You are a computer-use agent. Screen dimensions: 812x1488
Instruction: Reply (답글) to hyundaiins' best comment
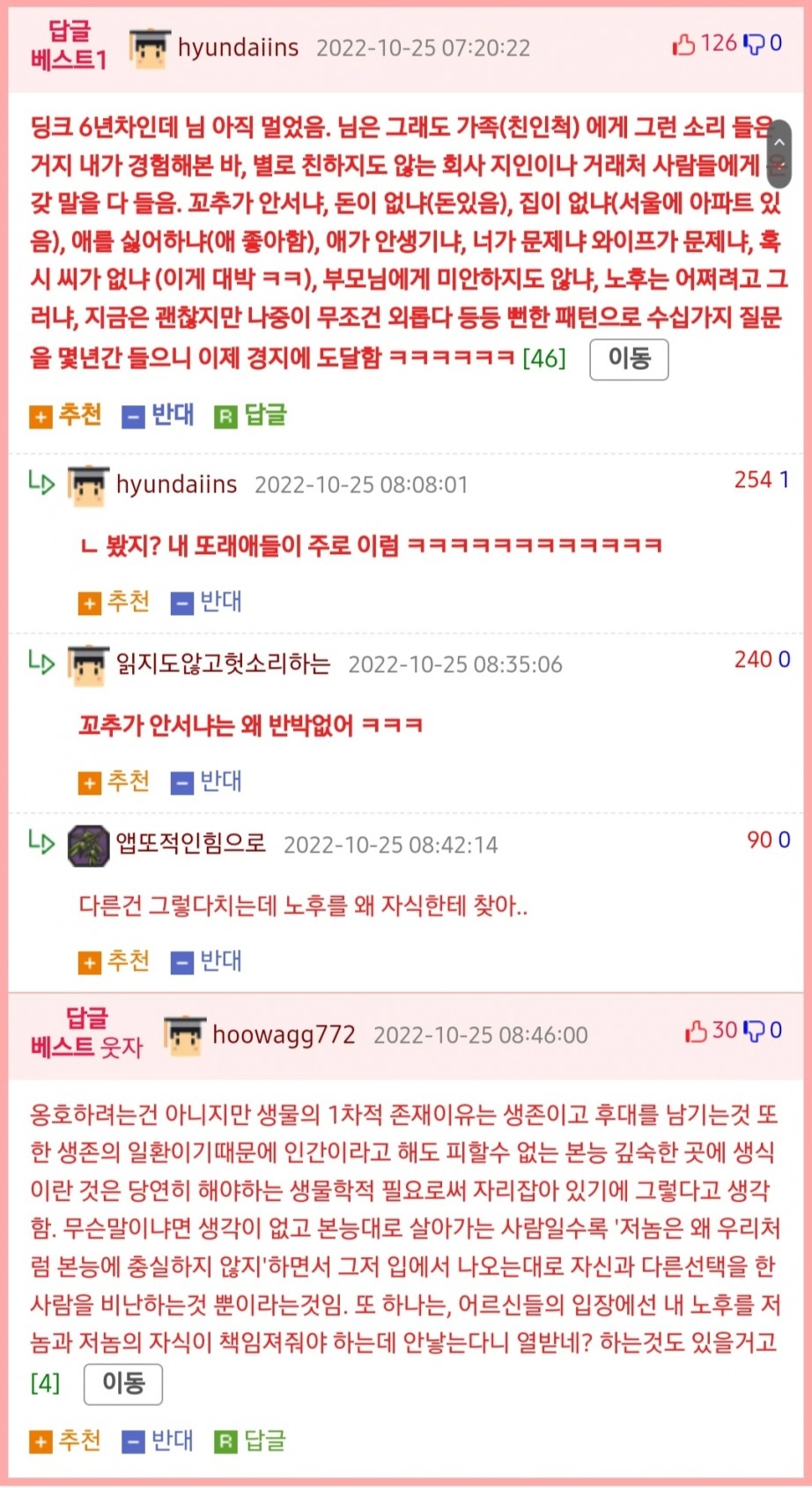tap(251, 415)
